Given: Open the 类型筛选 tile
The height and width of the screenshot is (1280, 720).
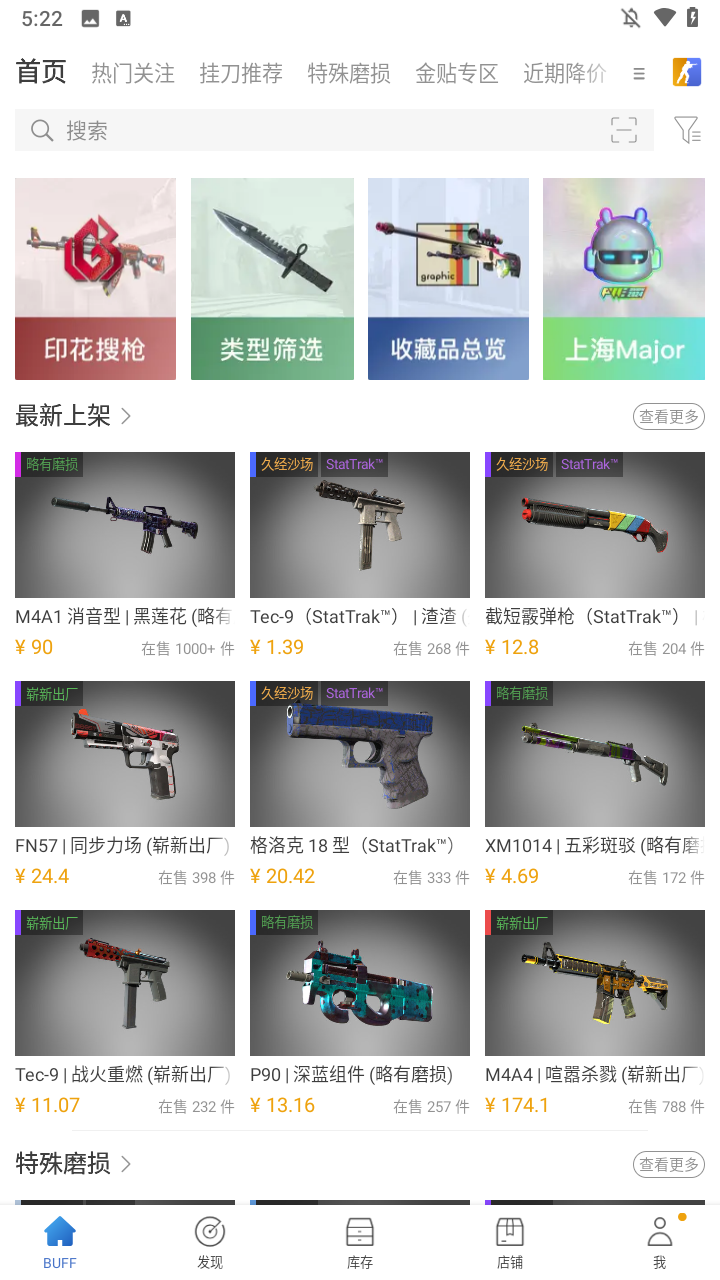Looking at the screenshot, I should (x=272, y=279).
